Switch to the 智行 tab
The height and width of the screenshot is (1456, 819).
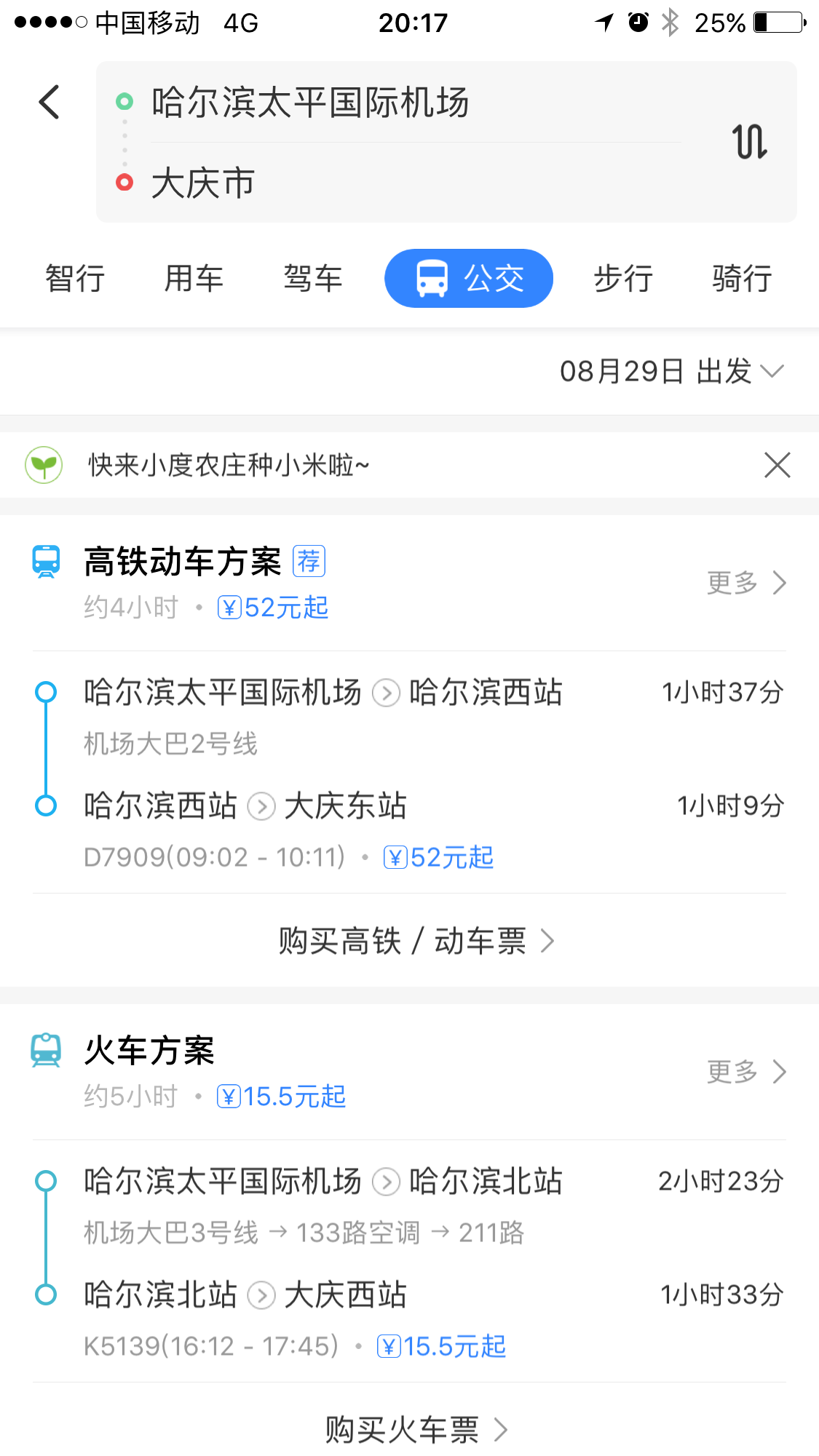click(x=75, y=279)
